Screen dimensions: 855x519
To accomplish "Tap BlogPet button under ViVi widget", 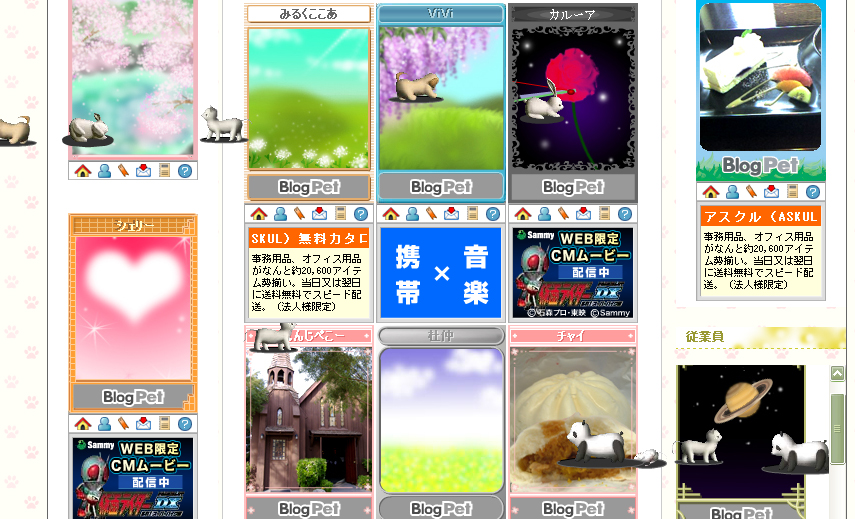I will 441,187.
